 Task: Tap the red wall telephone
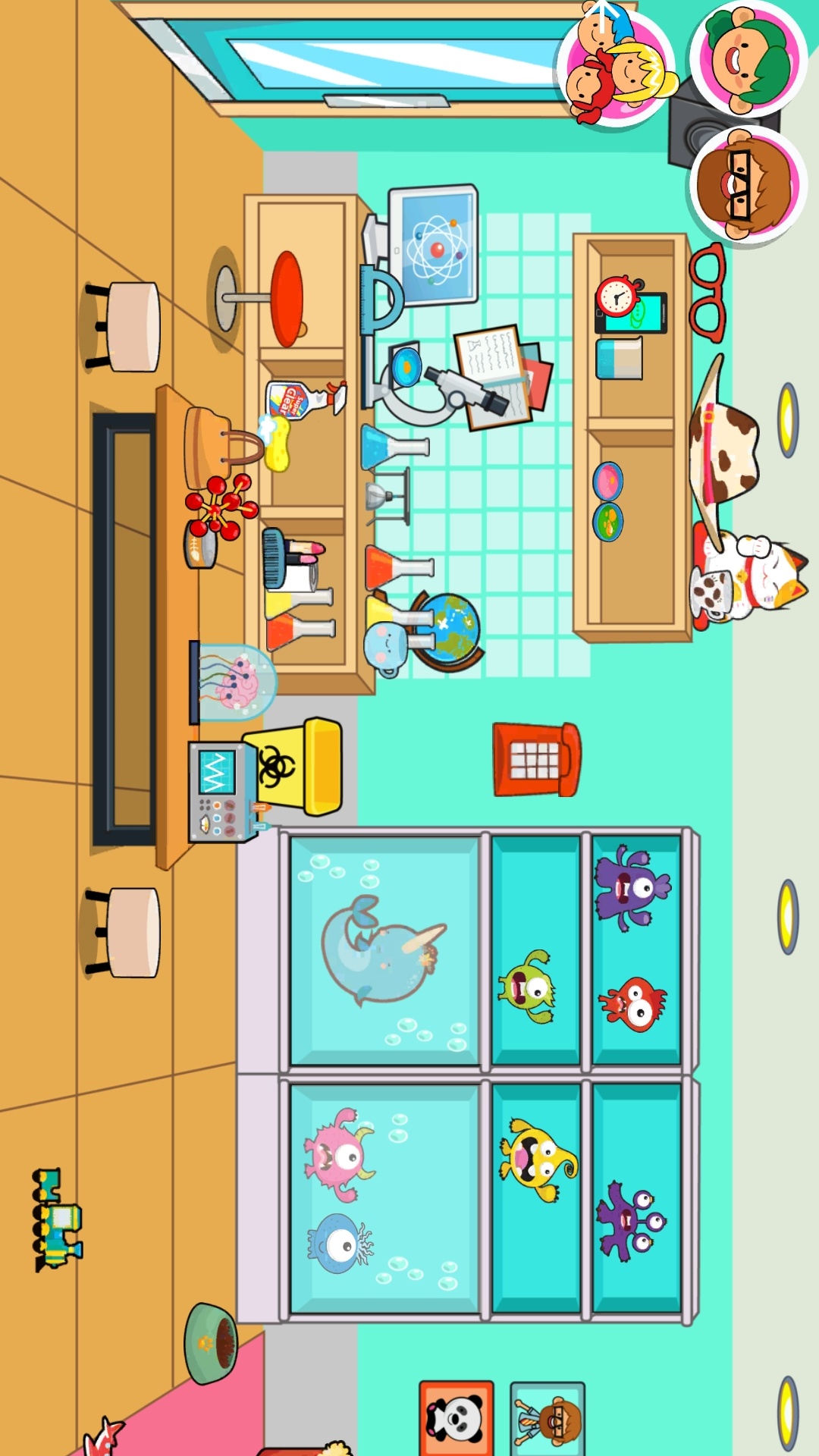click(x=536, y=759)
